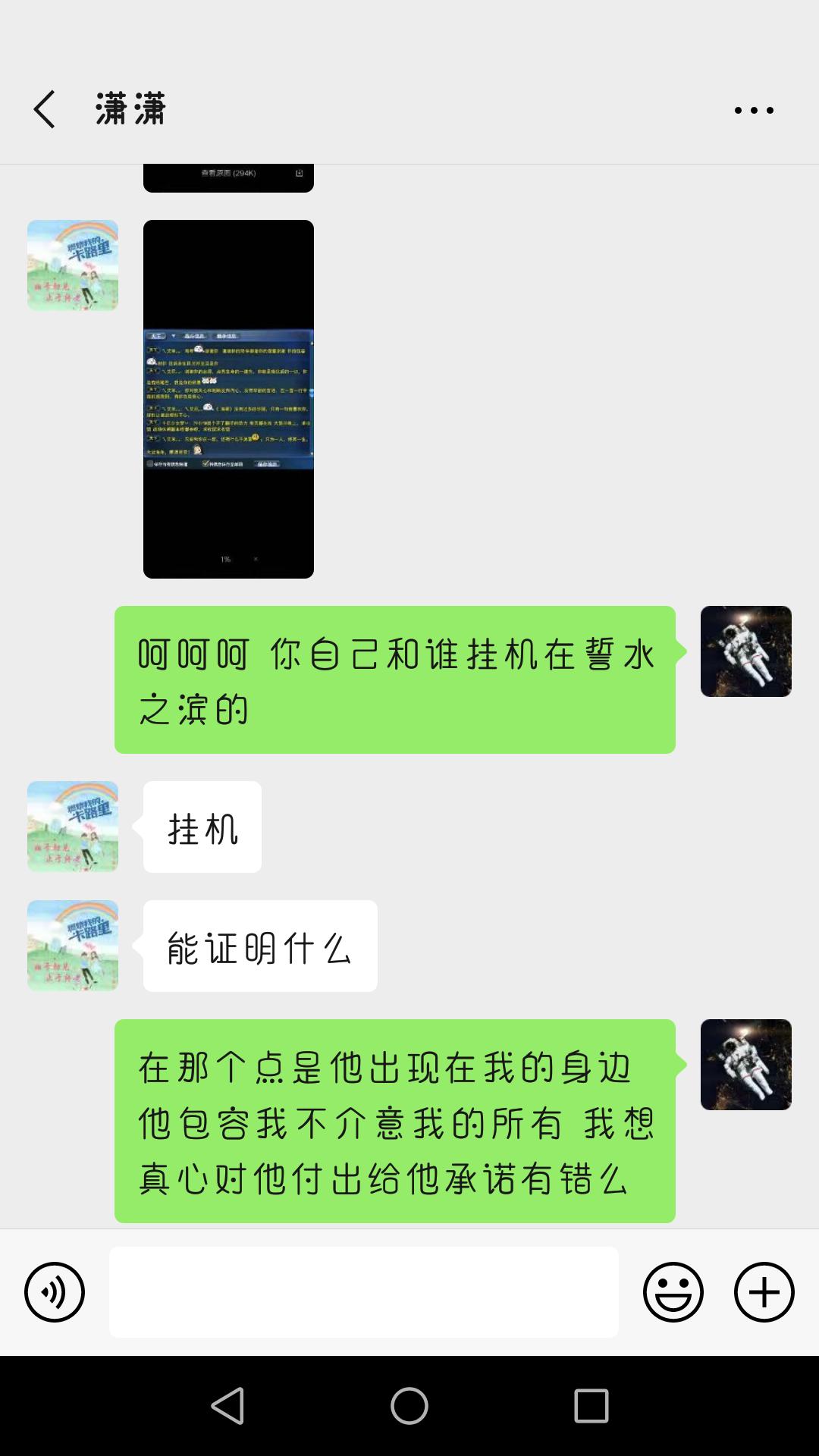Open the recent apps overview
Image resolution: width=819 pixels, height=1456 pixels.
pos(591,1407)
